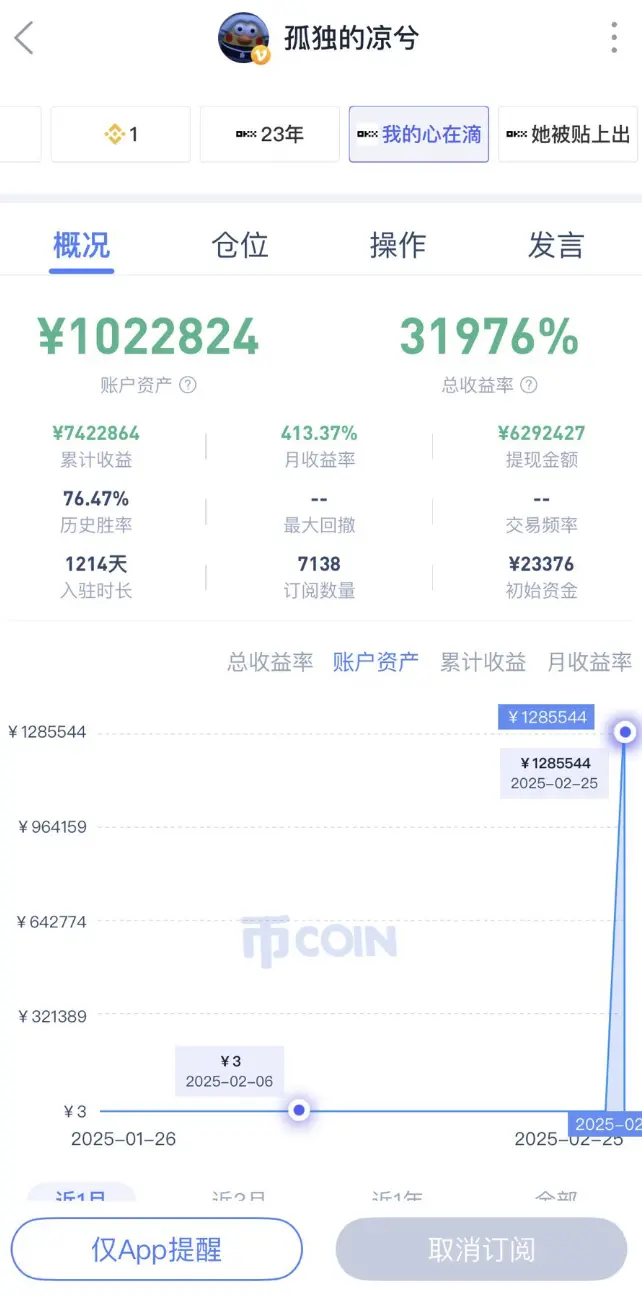
Task: Select the account chip labeled 1
Action: pos(121,134)
